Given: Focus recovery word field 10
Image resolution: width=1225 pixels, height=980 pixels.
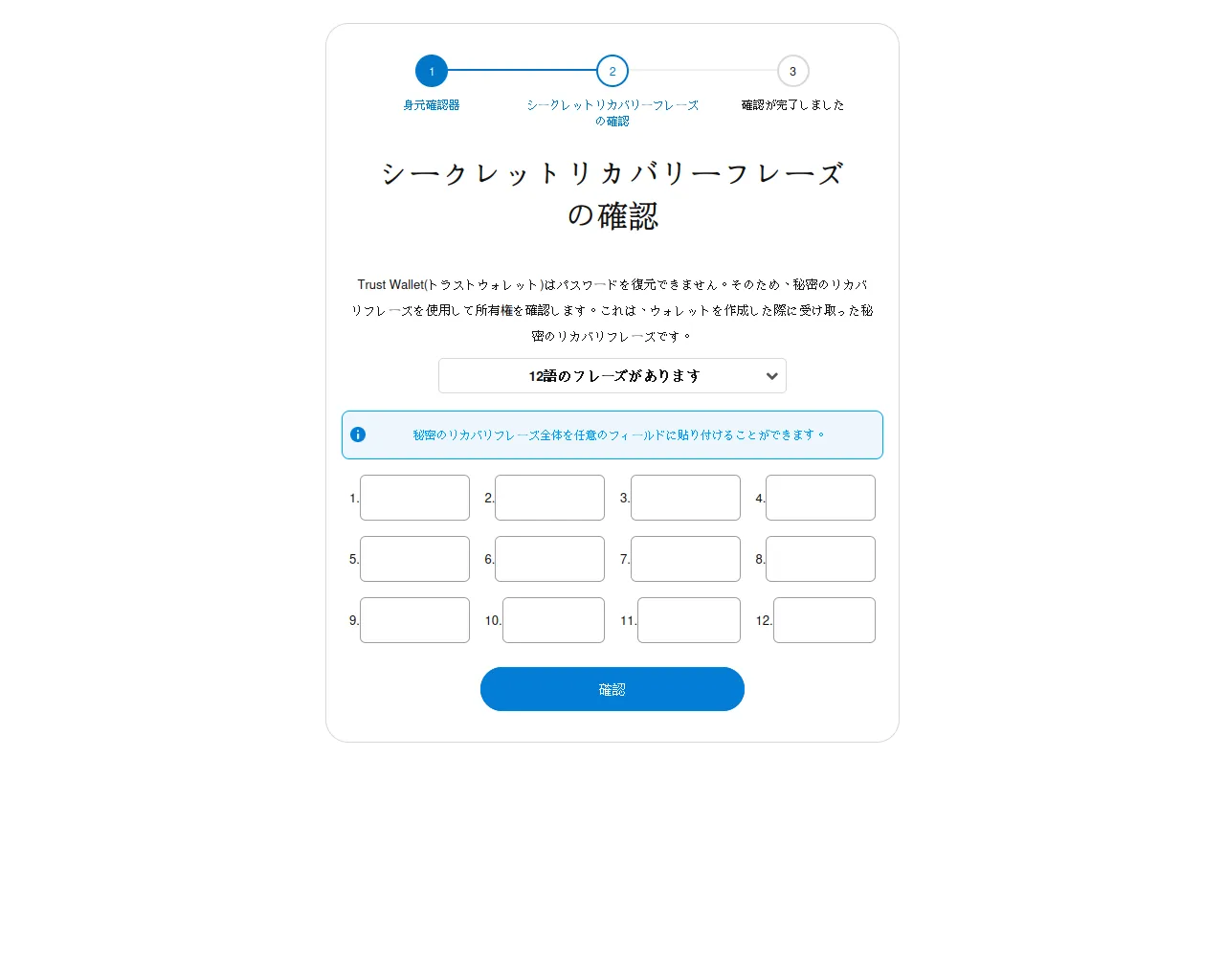Looking at the screenshot, I should [553, 620].
